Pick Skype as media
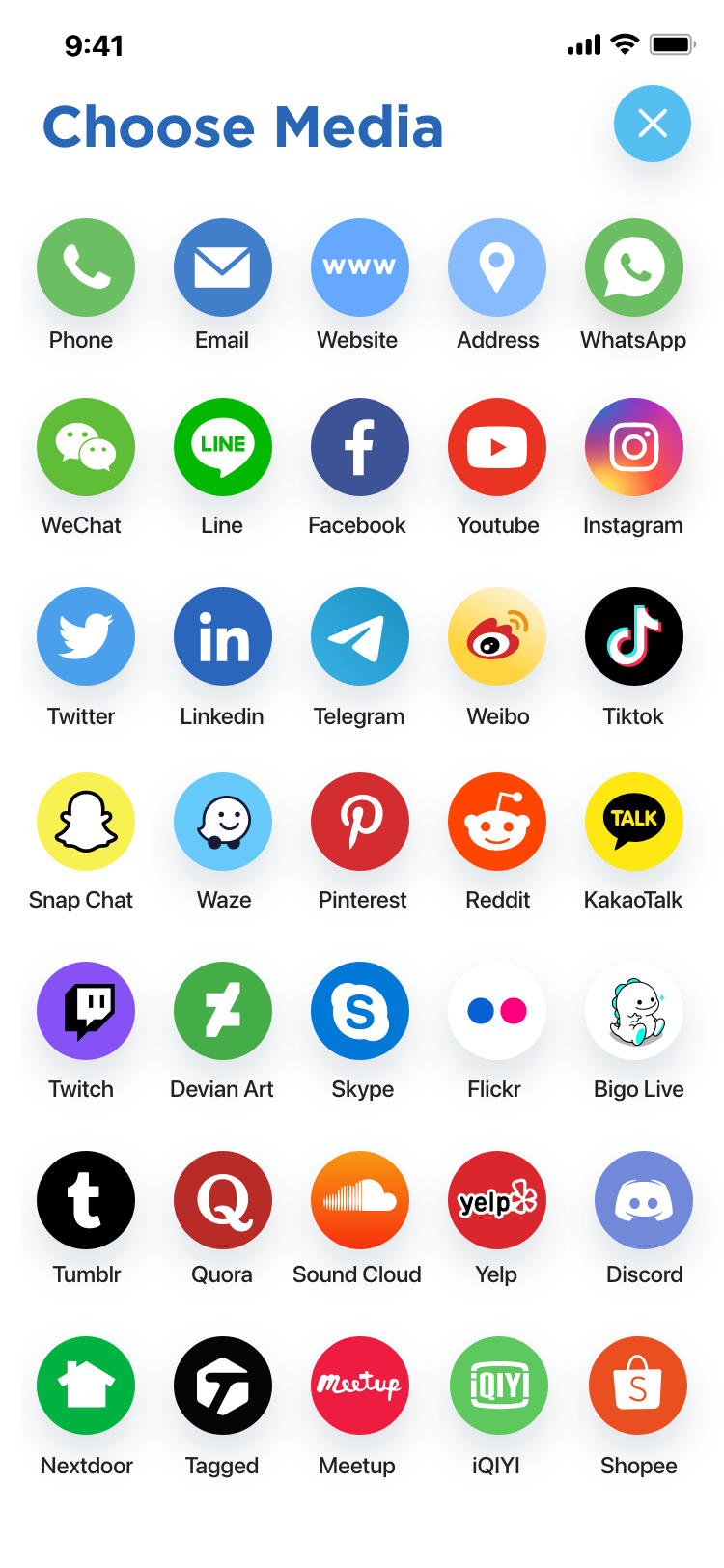Viewport: 724px width, 1568px height. (x=360, y=1011)
